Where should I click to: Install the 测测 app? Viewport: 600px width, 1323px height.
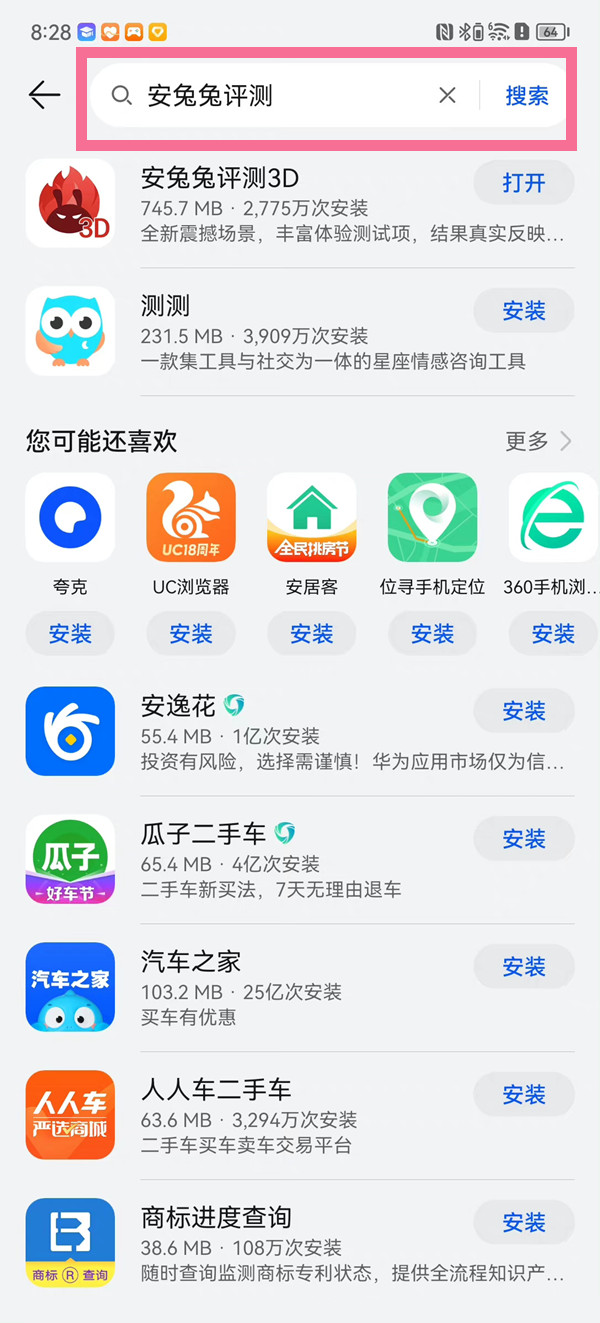pyautogui.click(x=523, y=311)
